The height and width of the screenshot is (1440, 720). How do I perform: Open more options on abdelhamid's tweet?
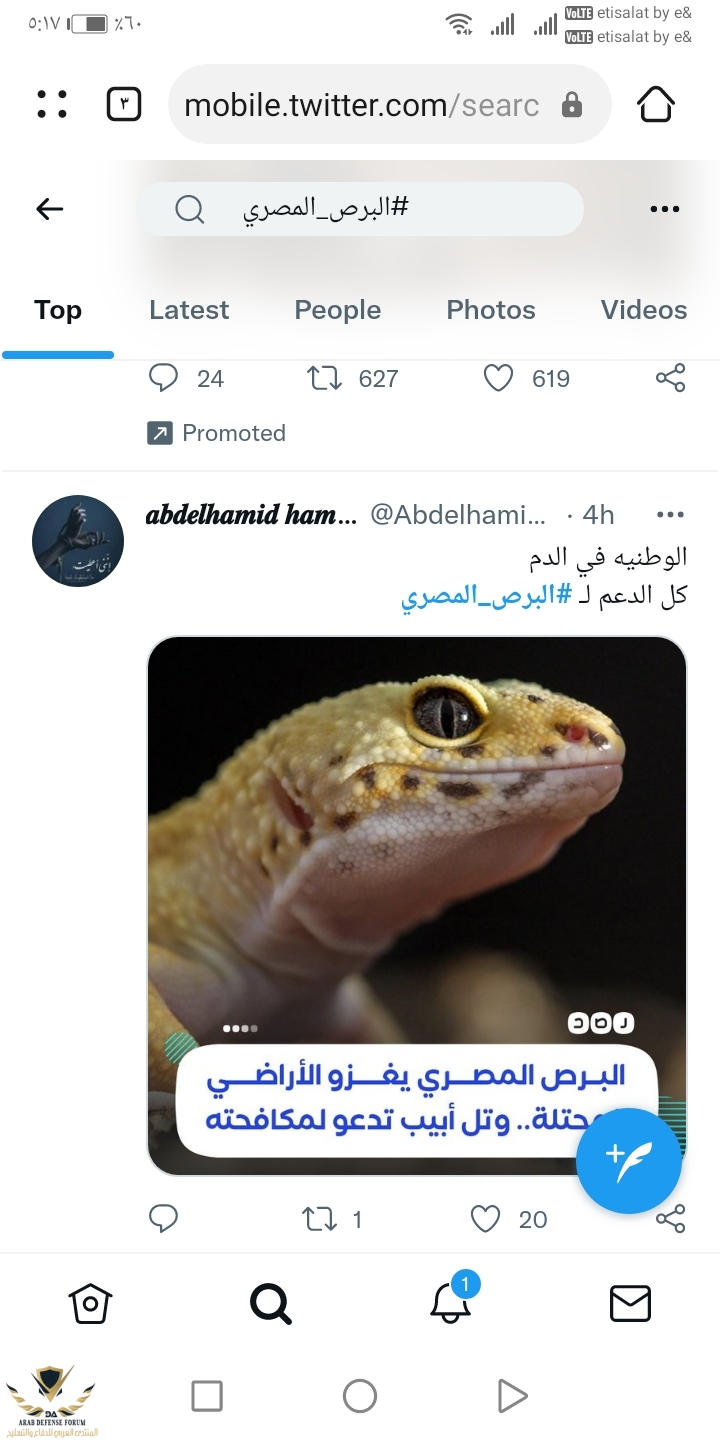pos(669,515)
